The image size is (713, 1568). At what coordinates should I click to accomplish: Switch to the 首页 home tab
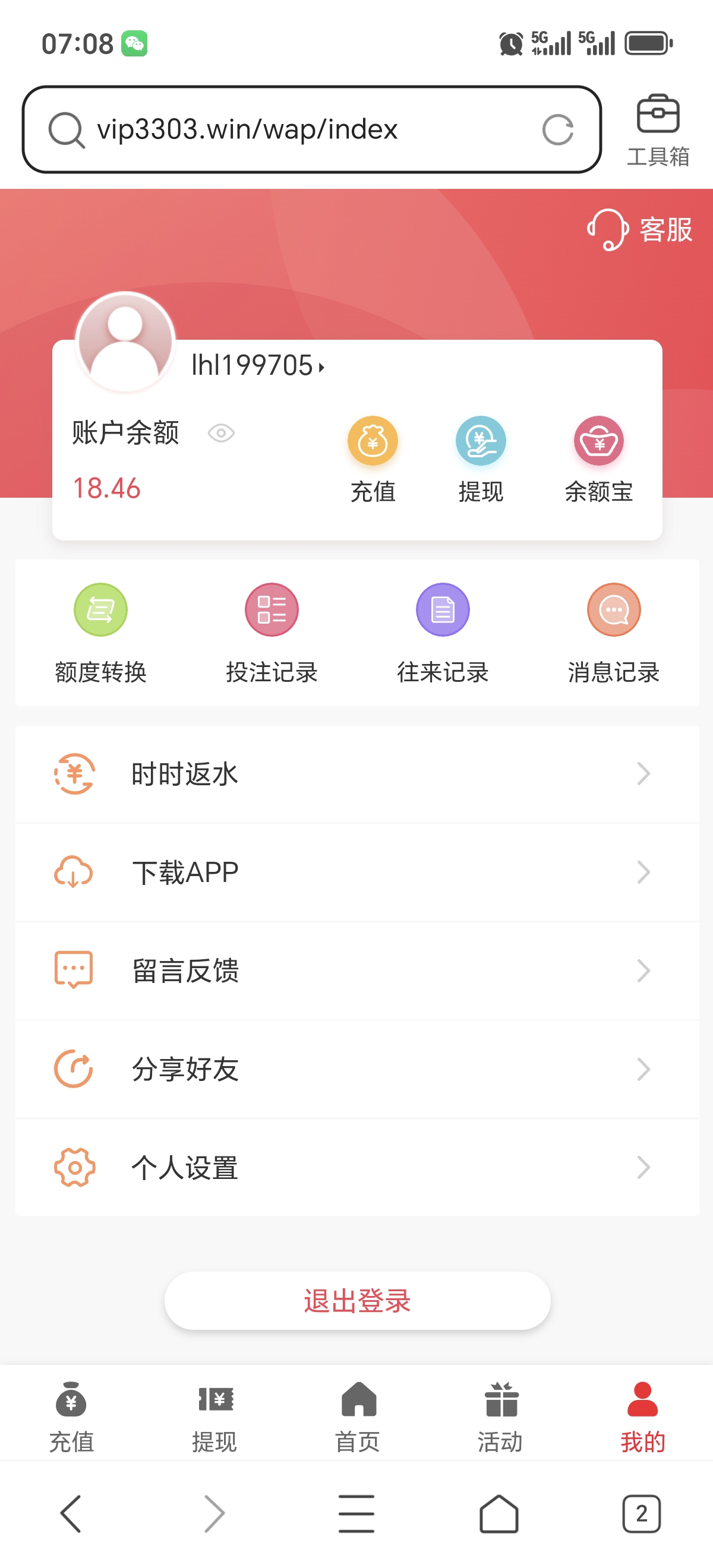(358, 1416)
